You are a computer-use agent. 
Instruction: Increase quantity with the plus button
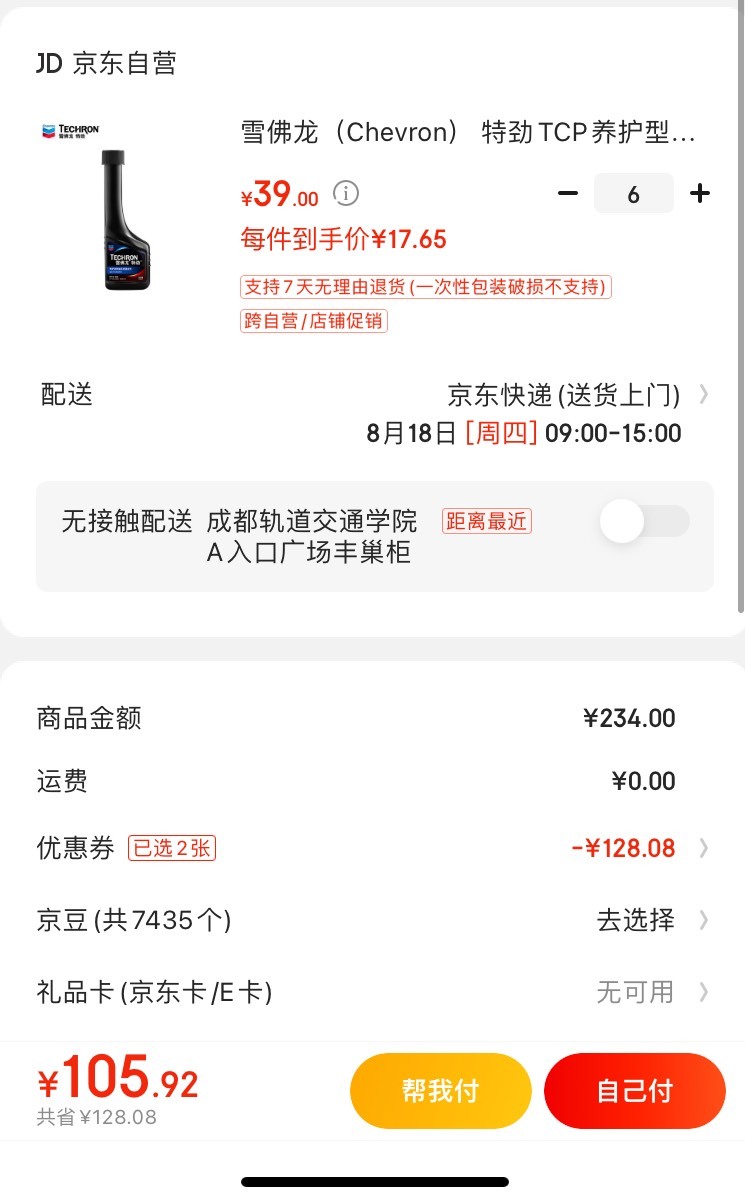coord(700,193)
